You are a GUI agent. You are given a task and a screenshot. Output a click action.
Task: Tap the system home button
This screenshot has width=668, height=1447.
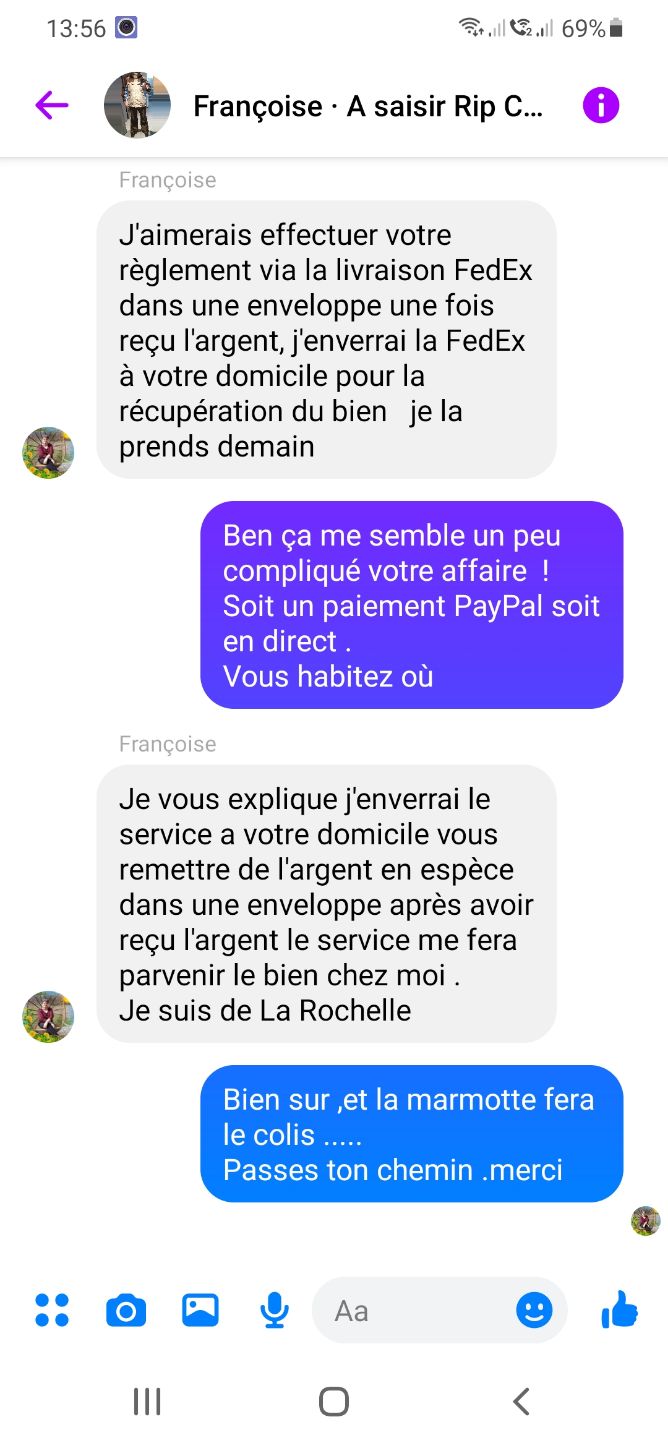(334, 1401)
